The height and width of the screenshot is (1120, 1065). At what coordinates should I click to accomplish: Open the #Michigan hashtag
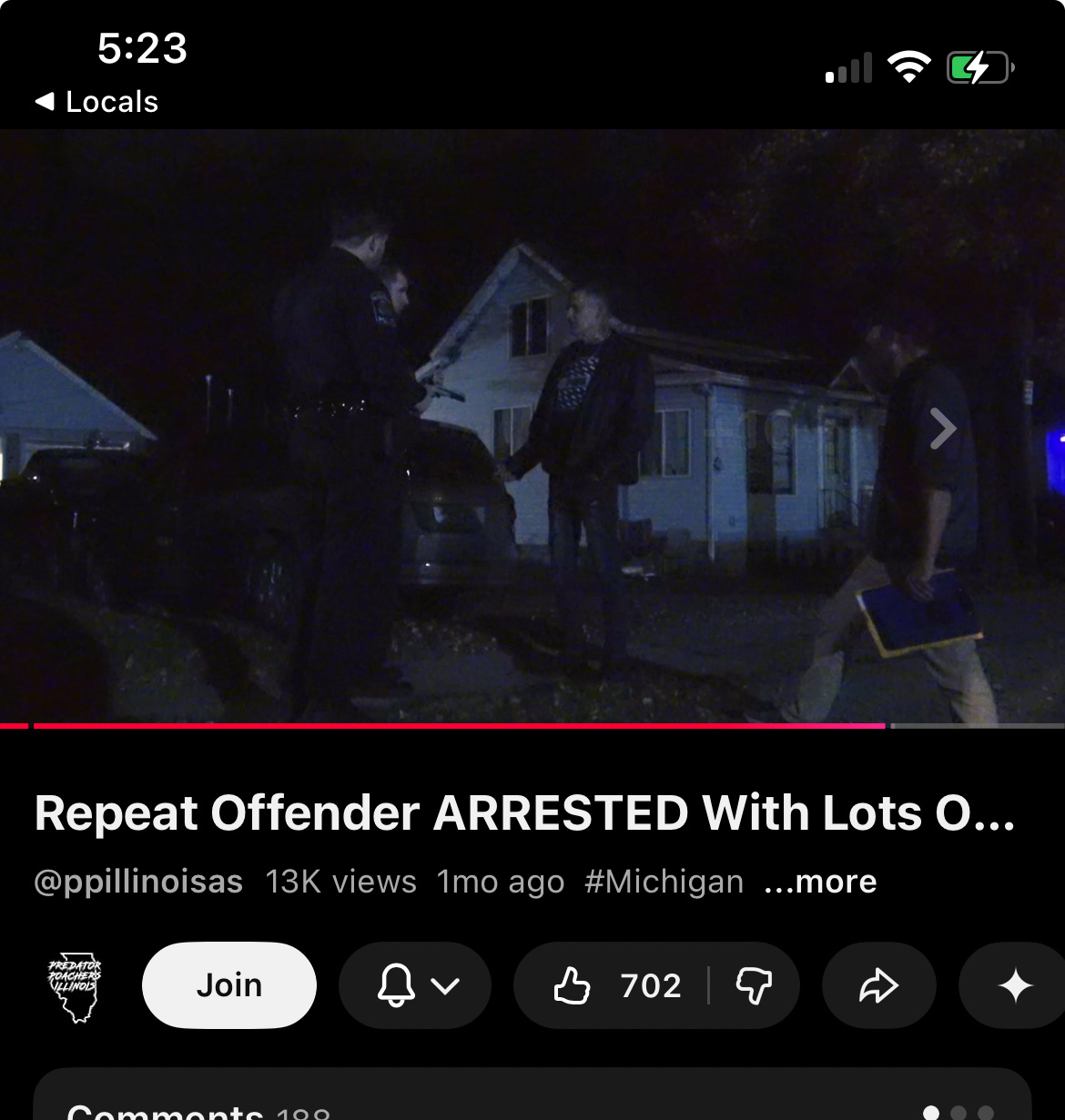click(x=664, y=882)
